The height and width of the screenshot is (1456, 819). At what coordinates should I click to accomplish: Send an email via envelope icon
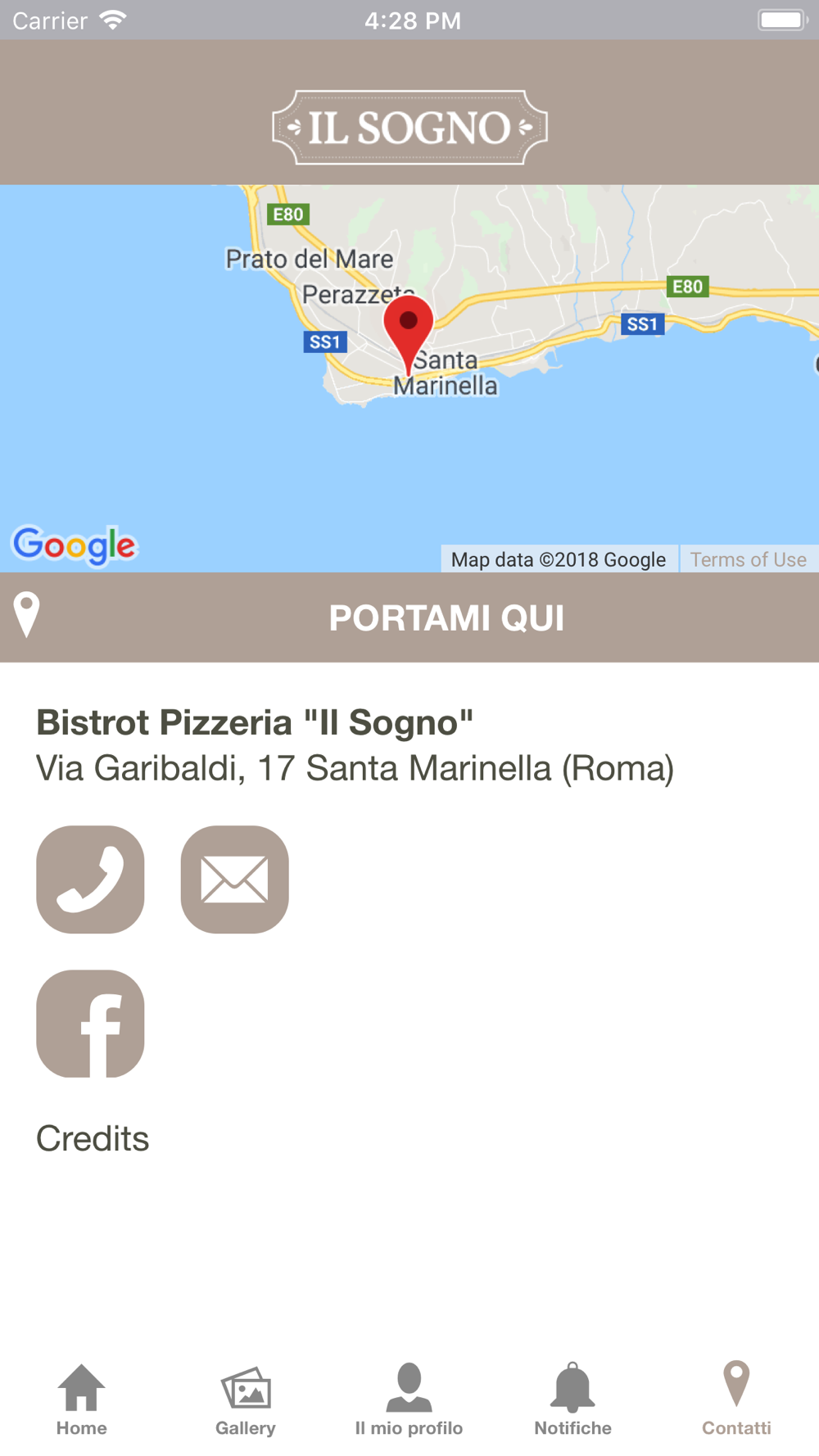(234, 879)
